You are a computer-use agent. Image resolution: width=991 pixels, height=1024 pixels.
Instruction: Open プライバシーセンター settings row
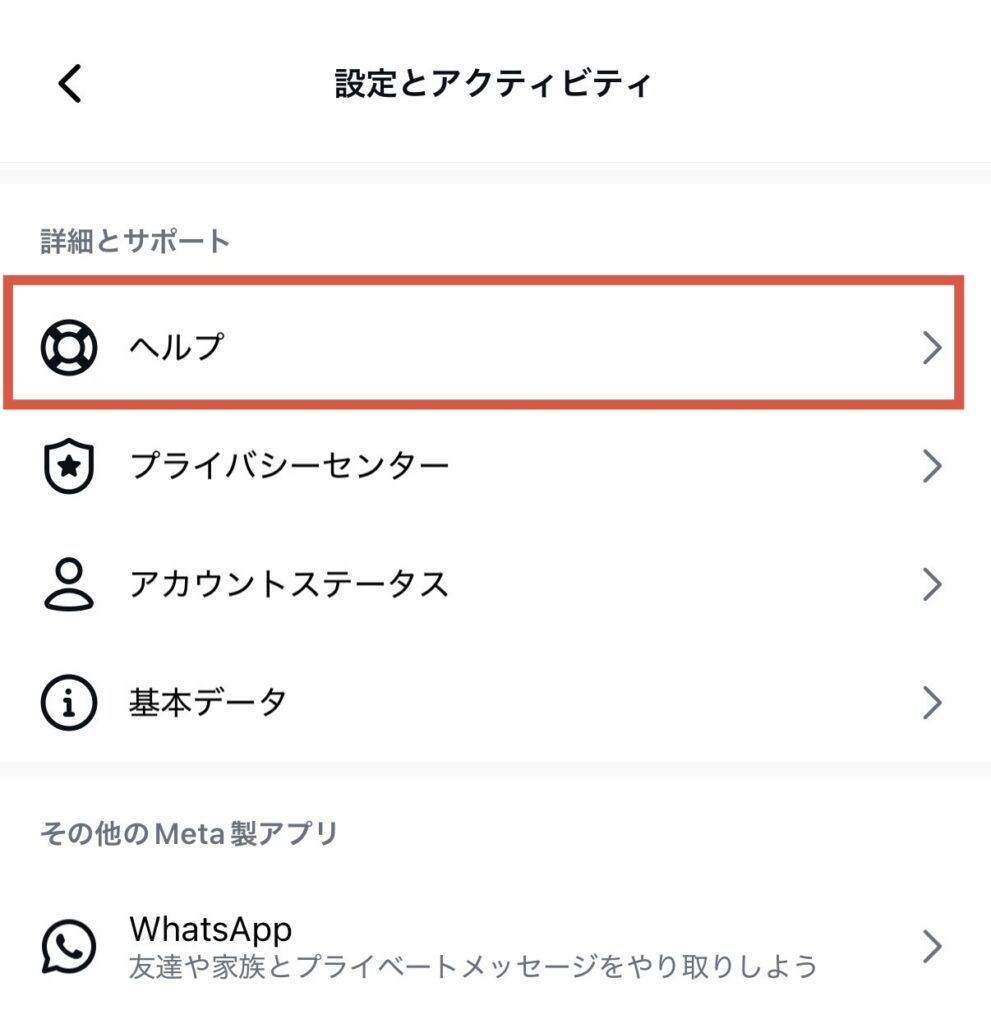click(x=484, y=466)
